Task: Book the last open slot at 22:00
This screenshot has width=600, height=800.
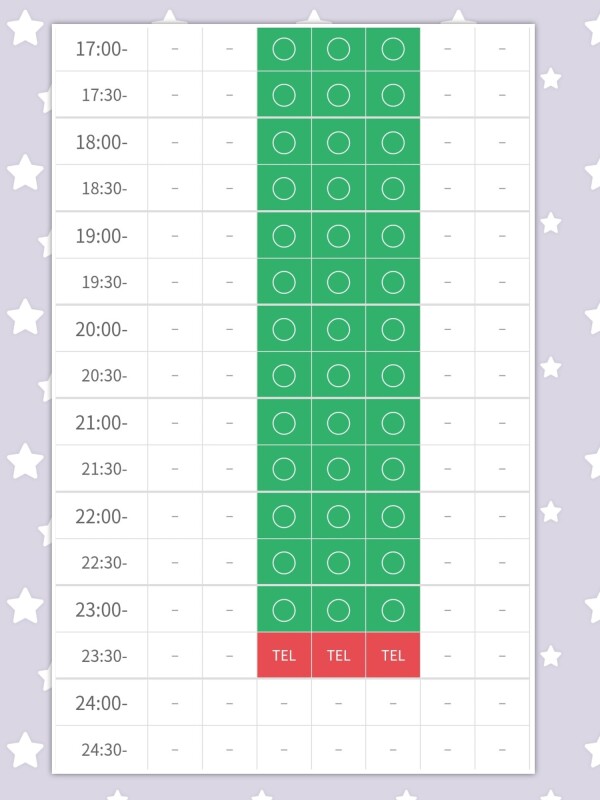Action: pos(393,516)
